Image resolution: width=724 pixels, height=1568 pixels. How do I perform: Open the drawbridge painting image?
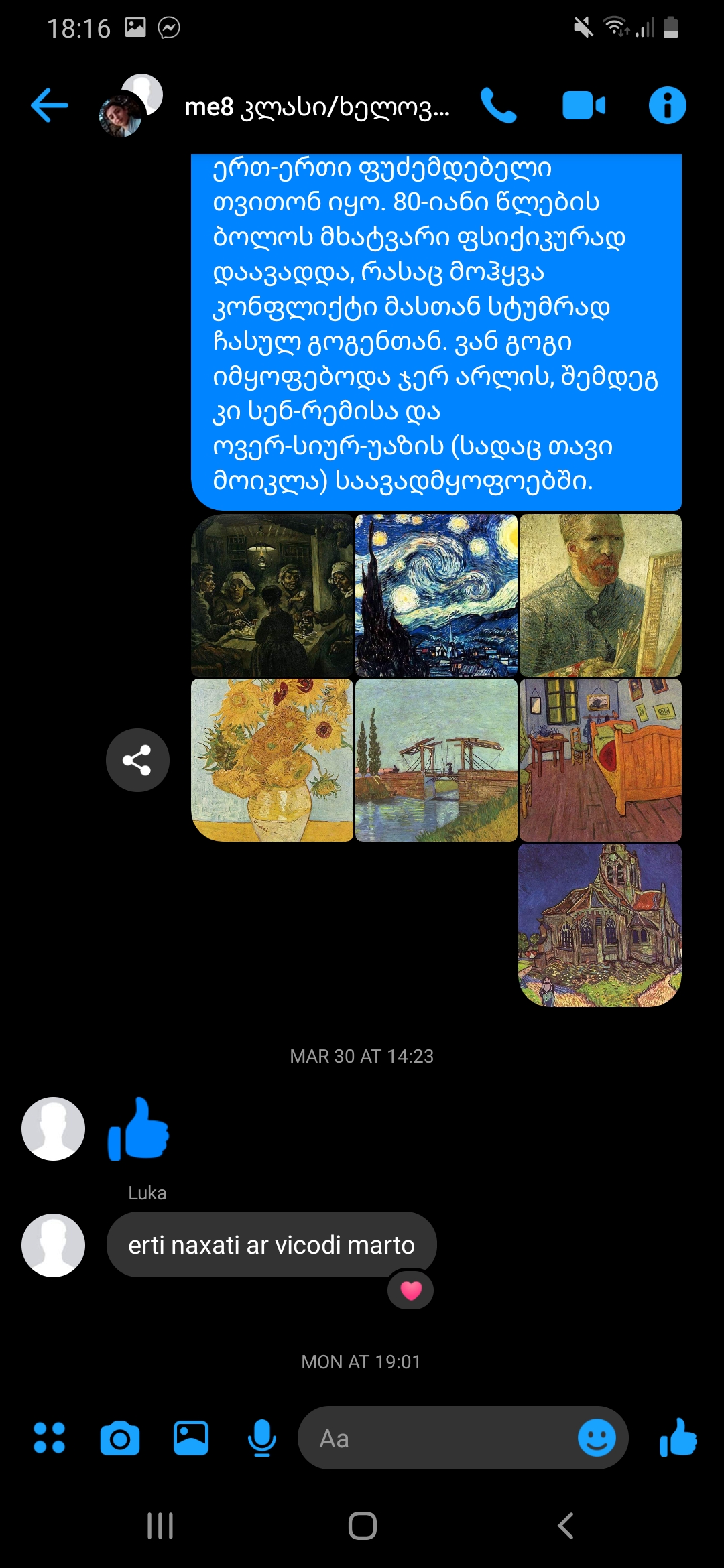coord(436,761)
